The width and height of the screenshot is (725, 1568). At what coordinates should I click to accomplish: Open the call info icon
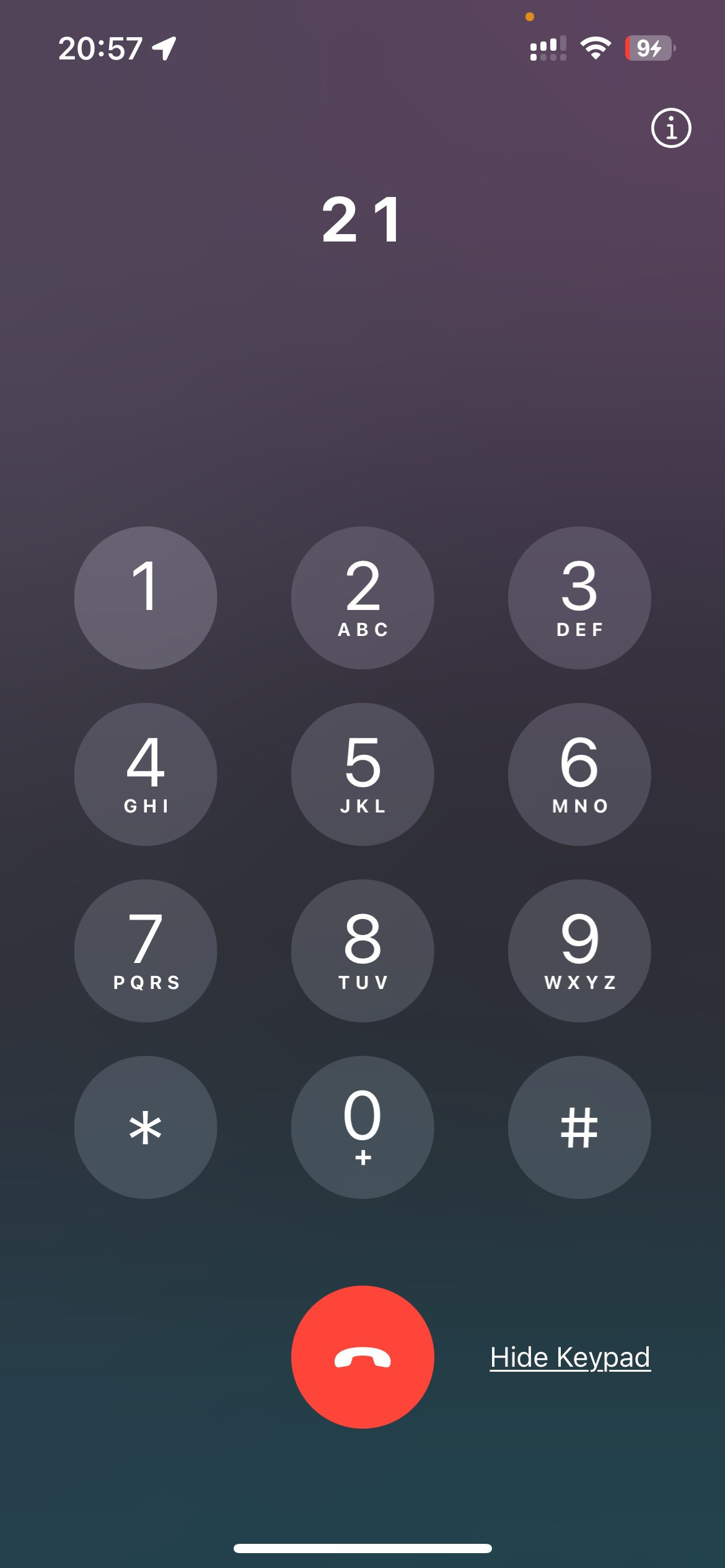[x=670, y=128]
